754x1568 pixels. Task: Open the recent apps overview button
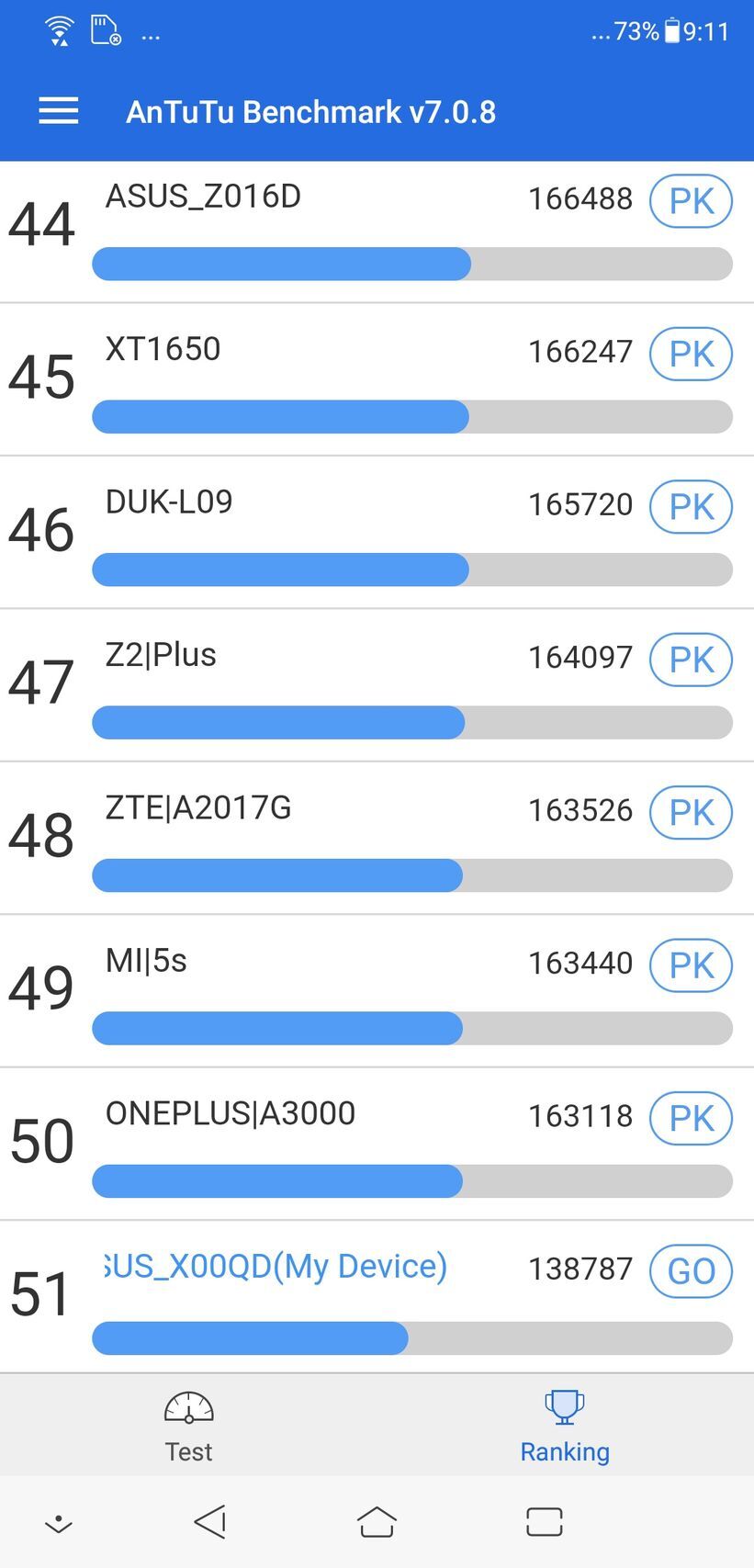click(x=544, y=1520)
